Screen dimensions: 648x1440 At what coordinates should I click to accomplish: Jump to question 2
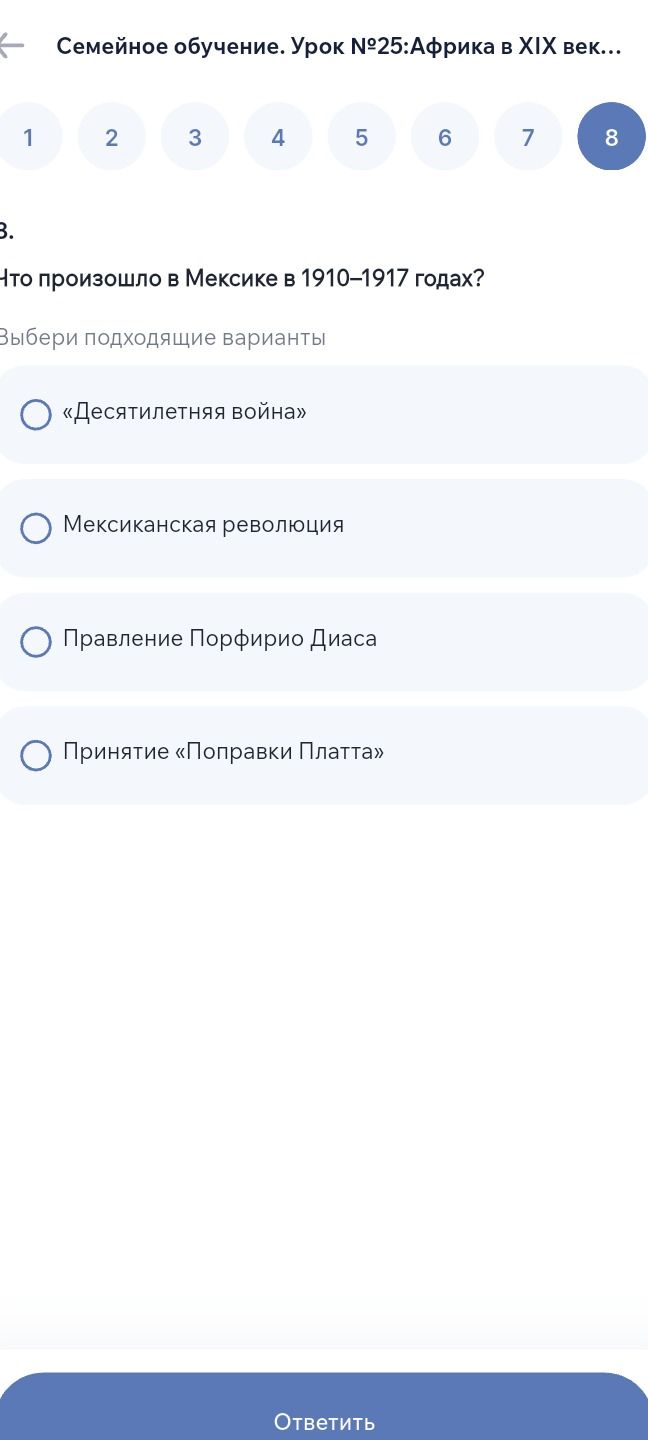click(x=111, y=137)
